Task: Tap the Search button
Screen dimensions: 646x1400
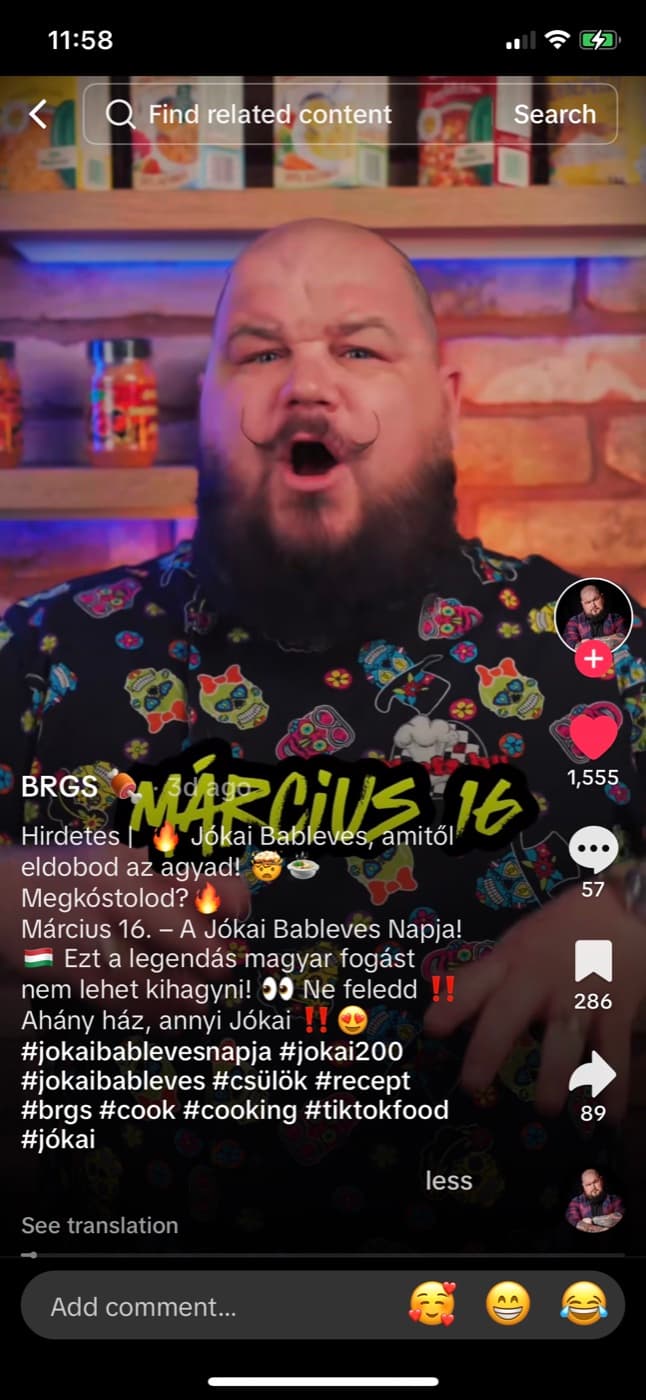Action: coord(554,114)
